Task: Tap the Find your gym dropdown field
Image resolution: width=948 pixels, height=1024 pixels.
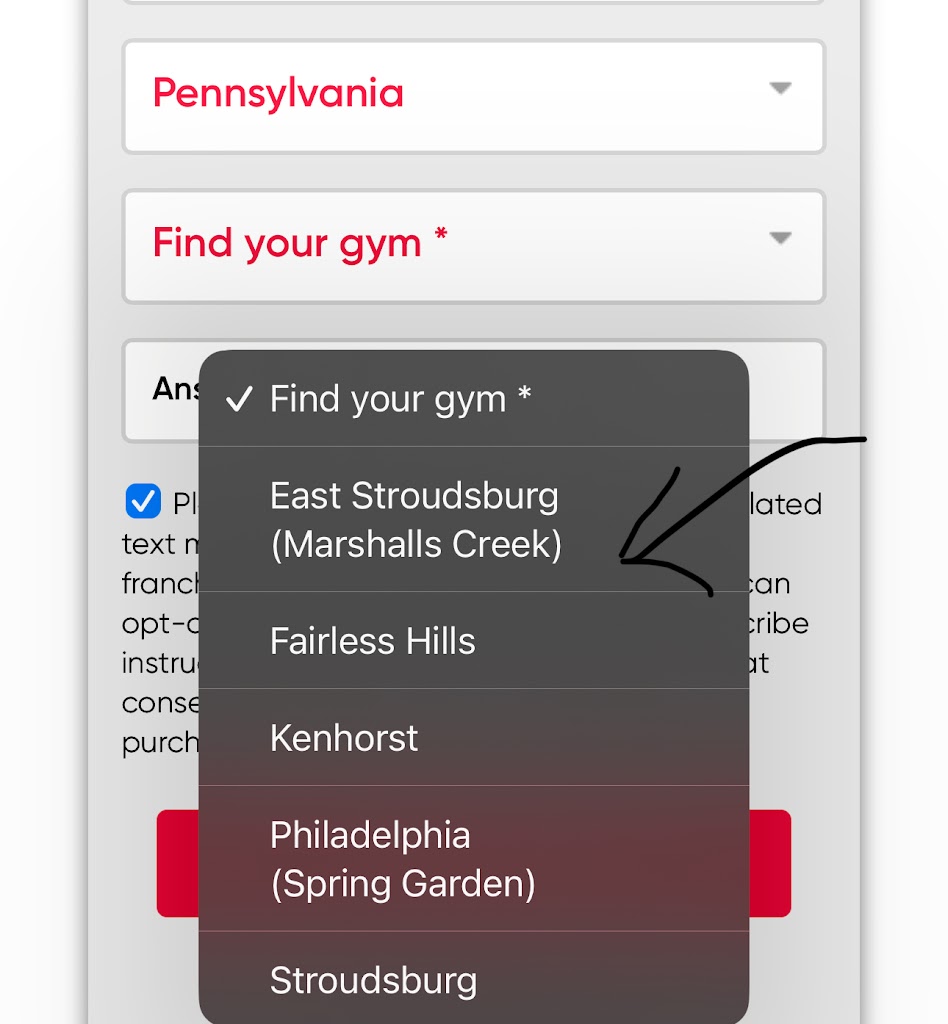Action: (x=473, y=244)
